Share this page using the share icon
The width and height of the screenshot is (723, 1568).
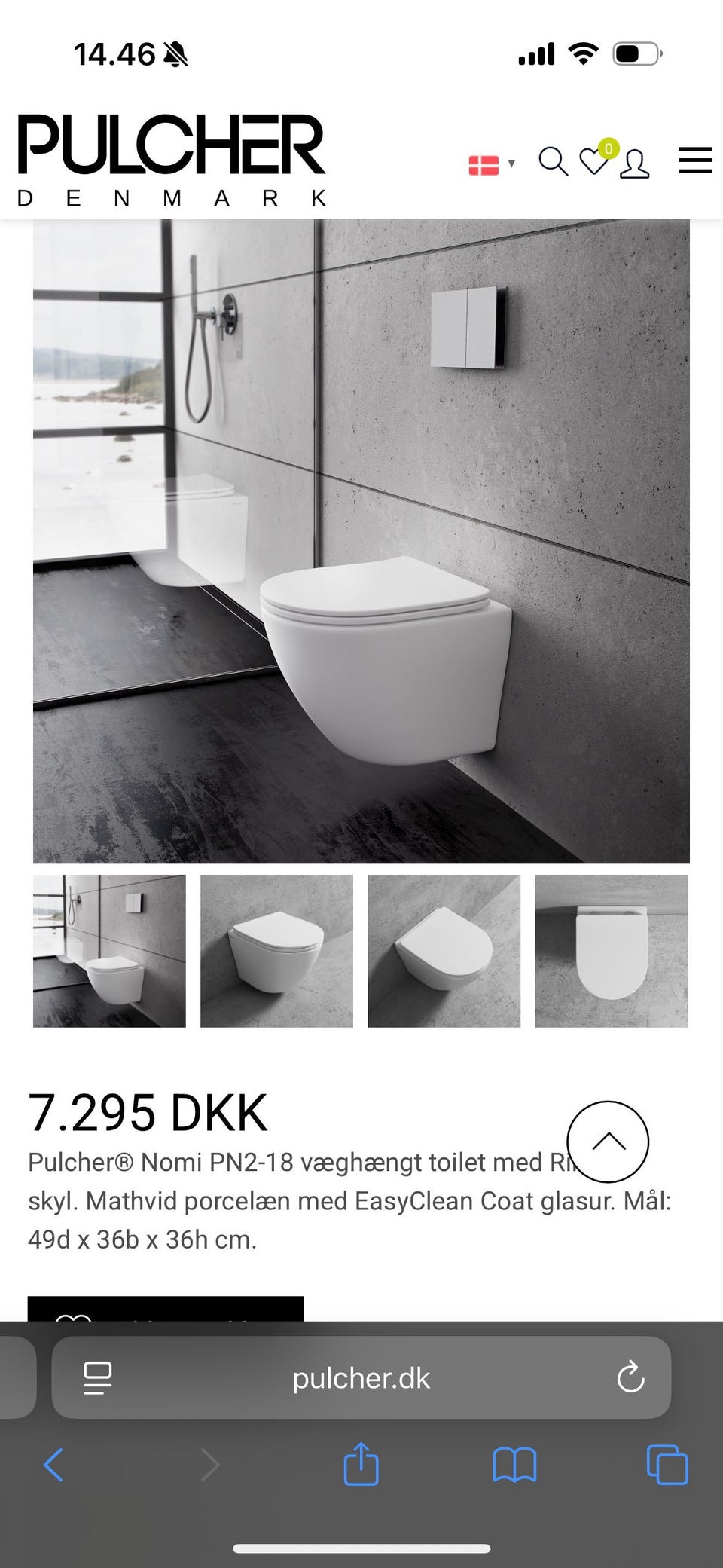[361, 1465]
